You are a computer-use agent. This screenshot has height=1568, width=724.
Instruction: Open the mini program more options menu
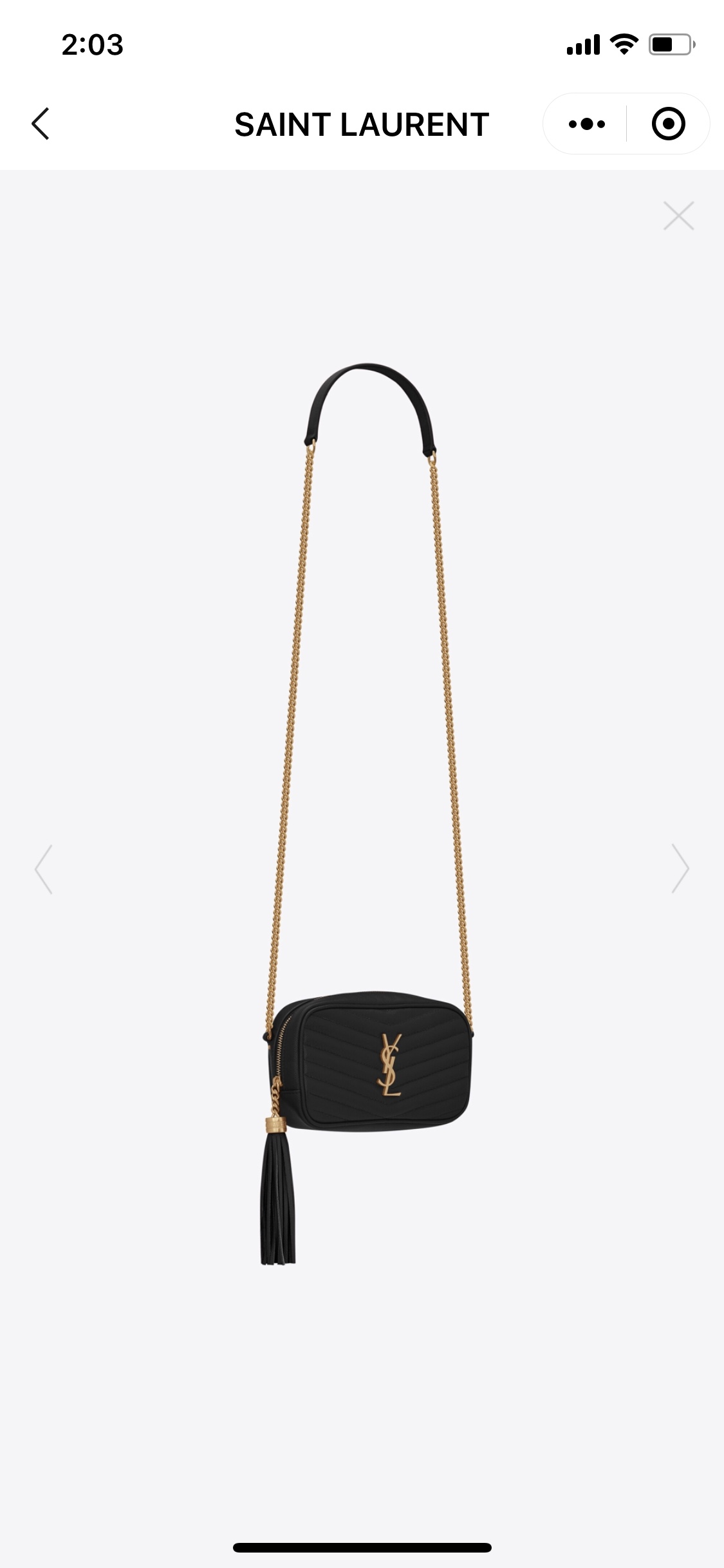click(x=586, y=124)
